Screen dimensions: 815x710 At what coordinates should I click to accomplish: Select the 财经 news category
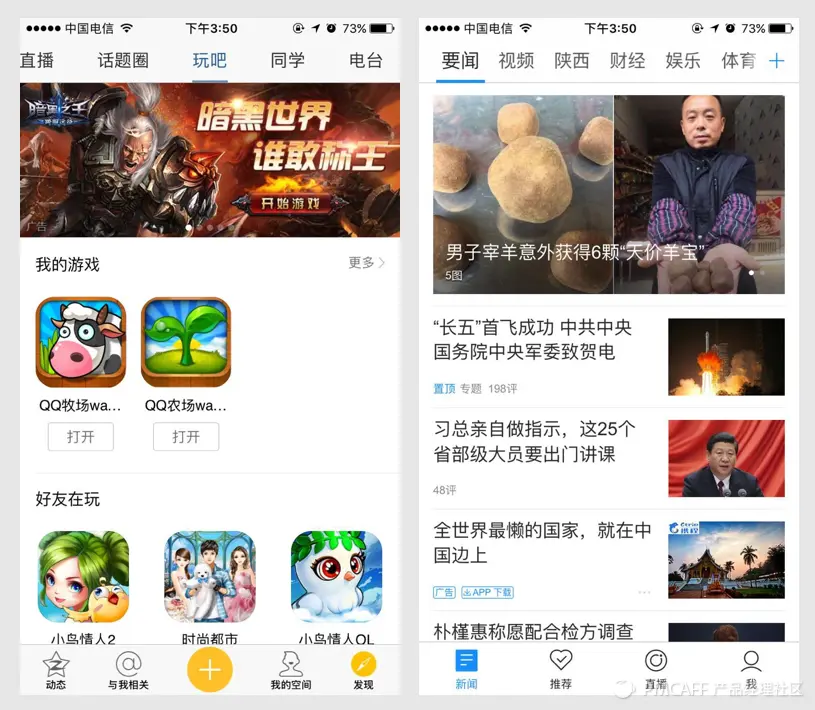coord(627,60)
